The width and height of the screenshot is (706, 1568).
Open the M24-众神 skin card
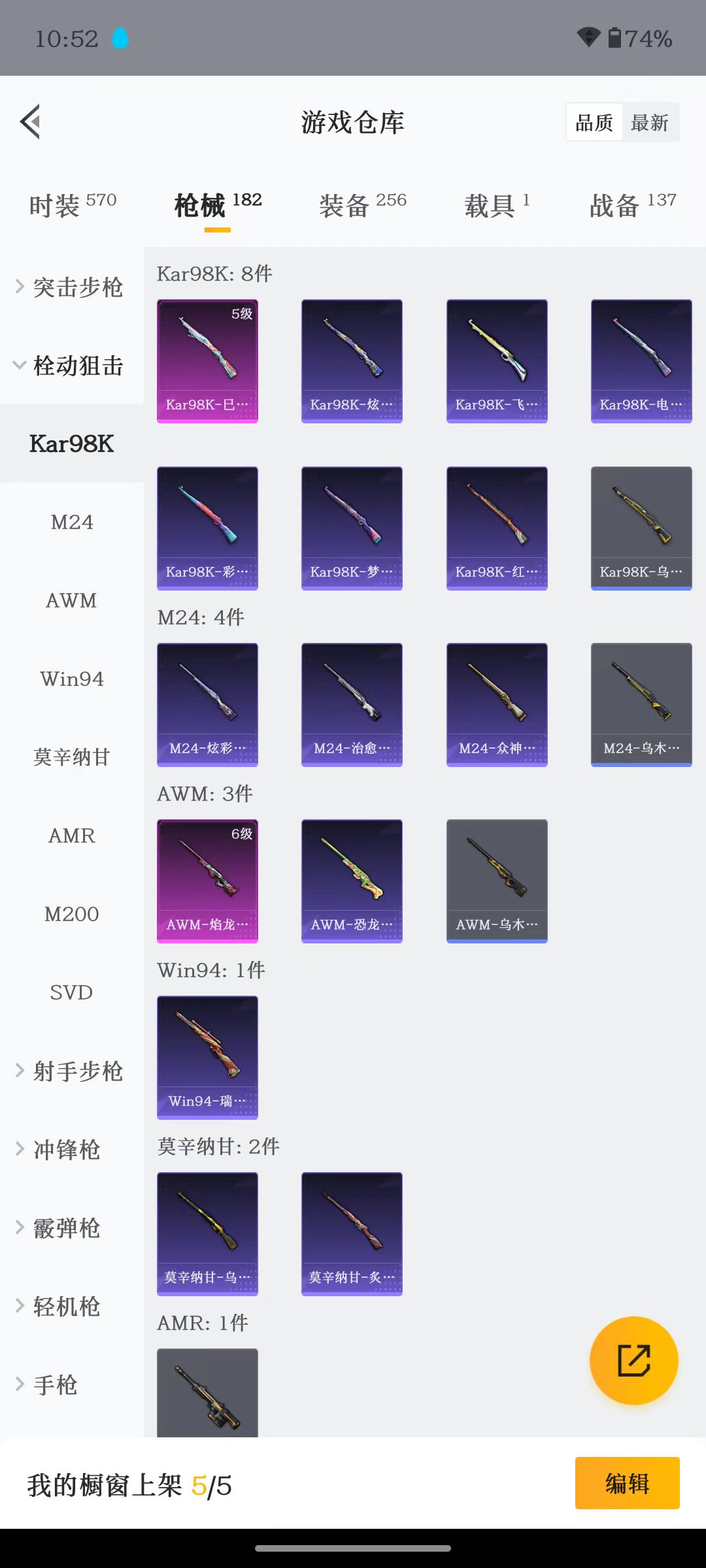[x=497, y=705]
